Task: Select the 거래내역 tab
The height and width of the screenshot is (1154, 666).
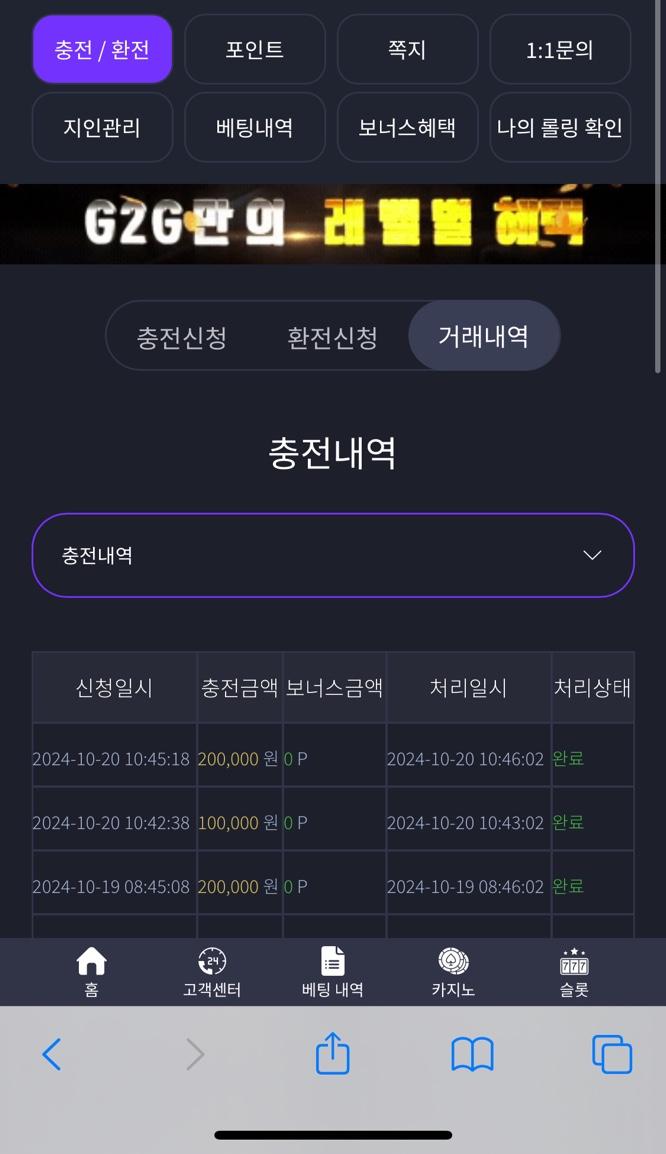Action: [484, 336]
